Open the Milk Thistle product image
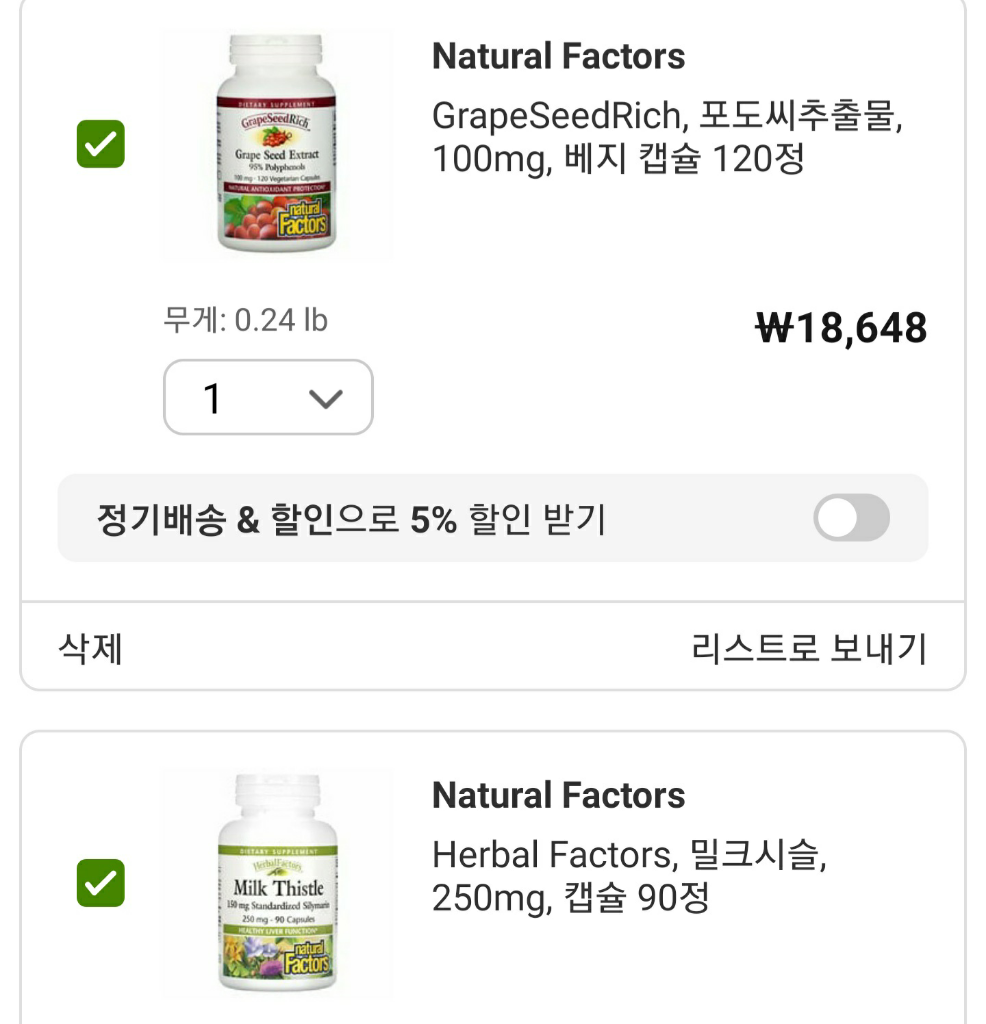The height and width of the screenshot is (1024, 986). pos(277,885)
